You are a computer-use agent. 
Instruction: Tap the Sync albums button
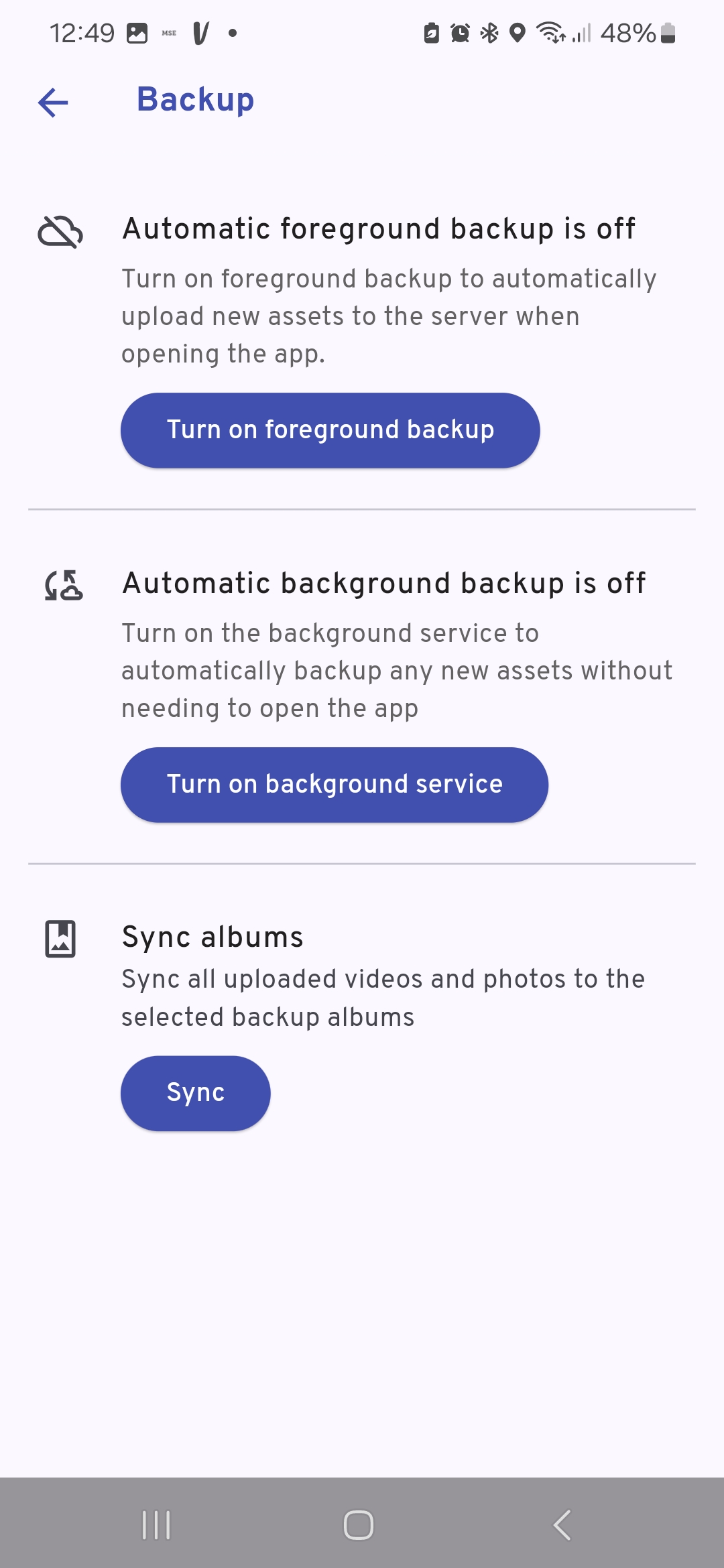[195, 1093]
